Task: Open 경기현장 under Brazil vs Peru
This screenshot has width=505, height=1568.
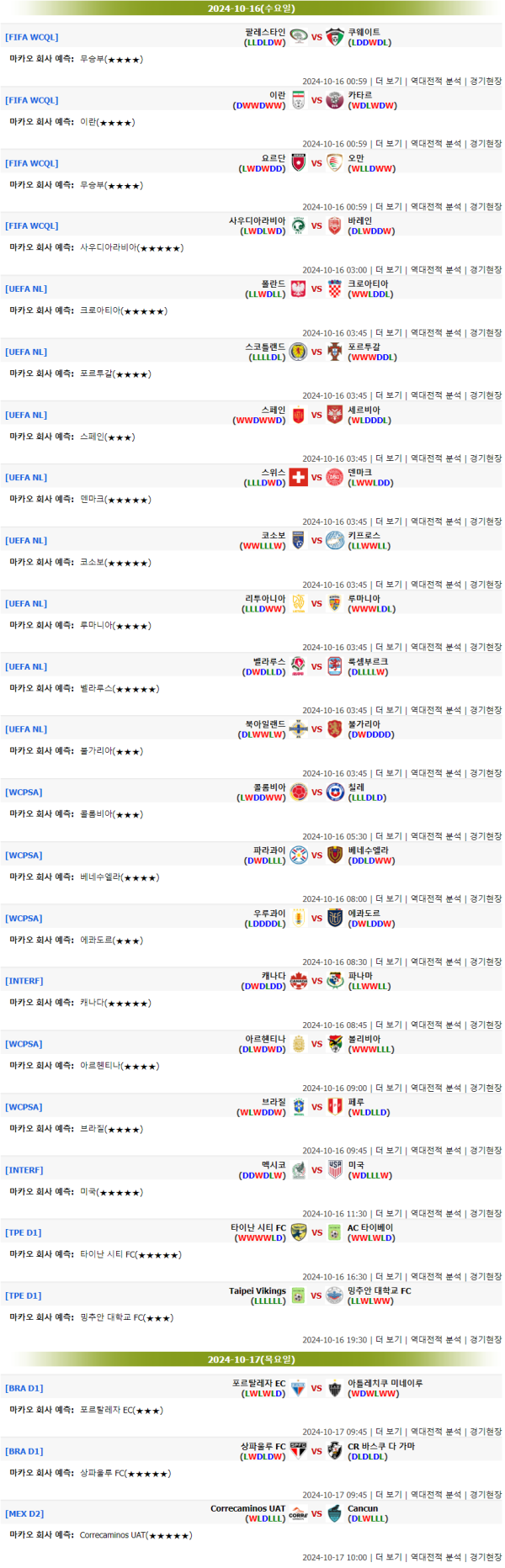Action: (485, 1150)
